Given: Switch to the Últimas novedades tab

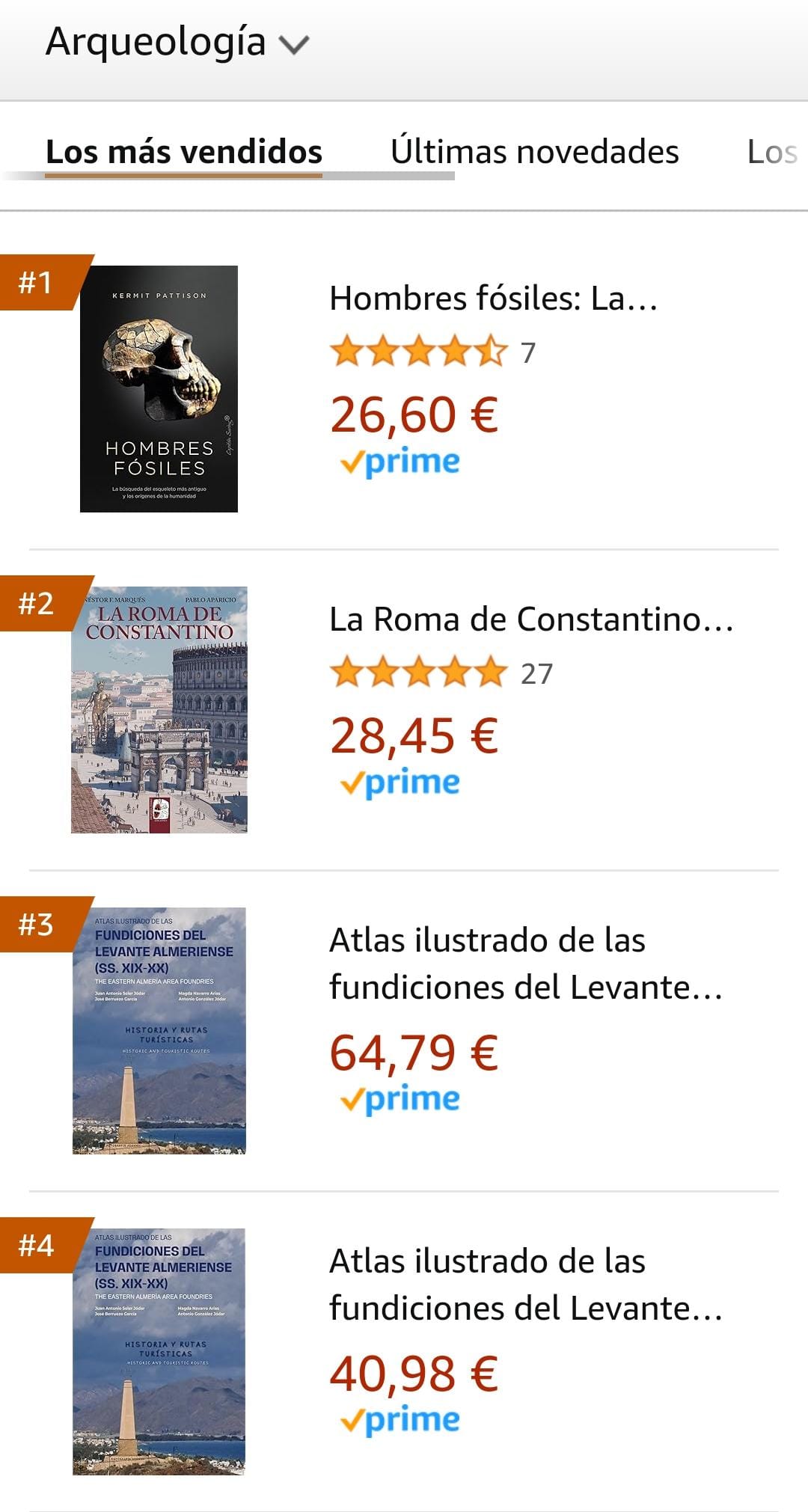Looking at the screenshot, I should point(534,152).
